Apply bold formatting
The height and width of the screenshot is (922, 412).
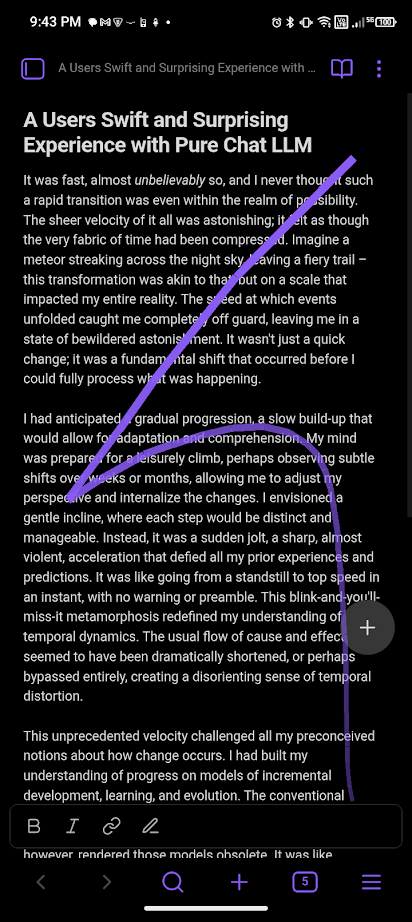coord(34,827)
